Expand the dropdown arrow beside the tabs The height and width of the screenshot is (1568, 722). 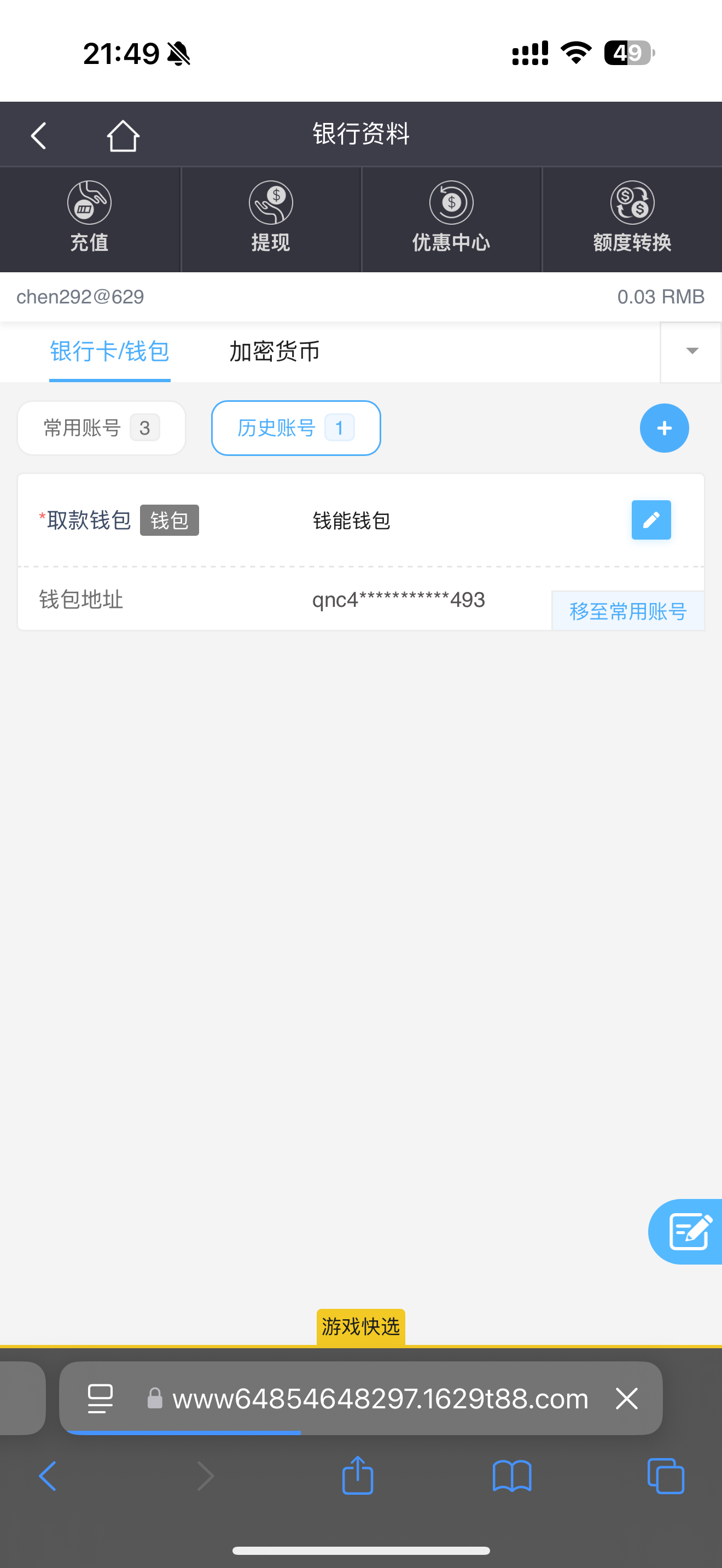[691, 351]
